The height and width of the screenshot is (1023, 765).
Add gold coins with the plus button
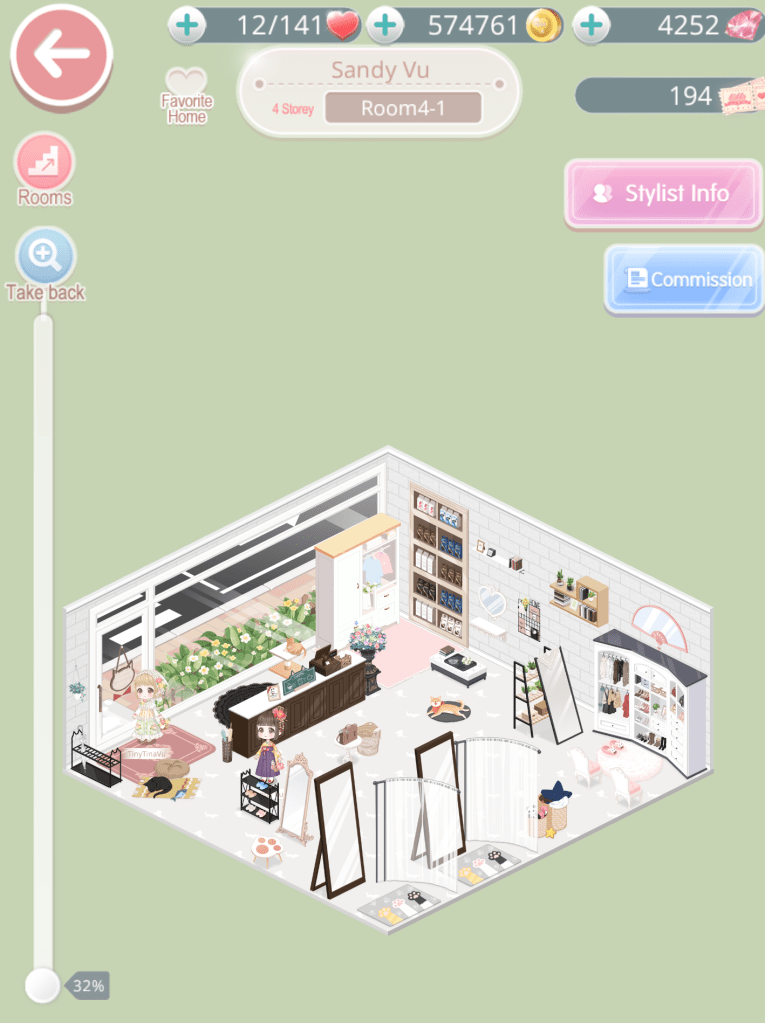click(386, 25)
